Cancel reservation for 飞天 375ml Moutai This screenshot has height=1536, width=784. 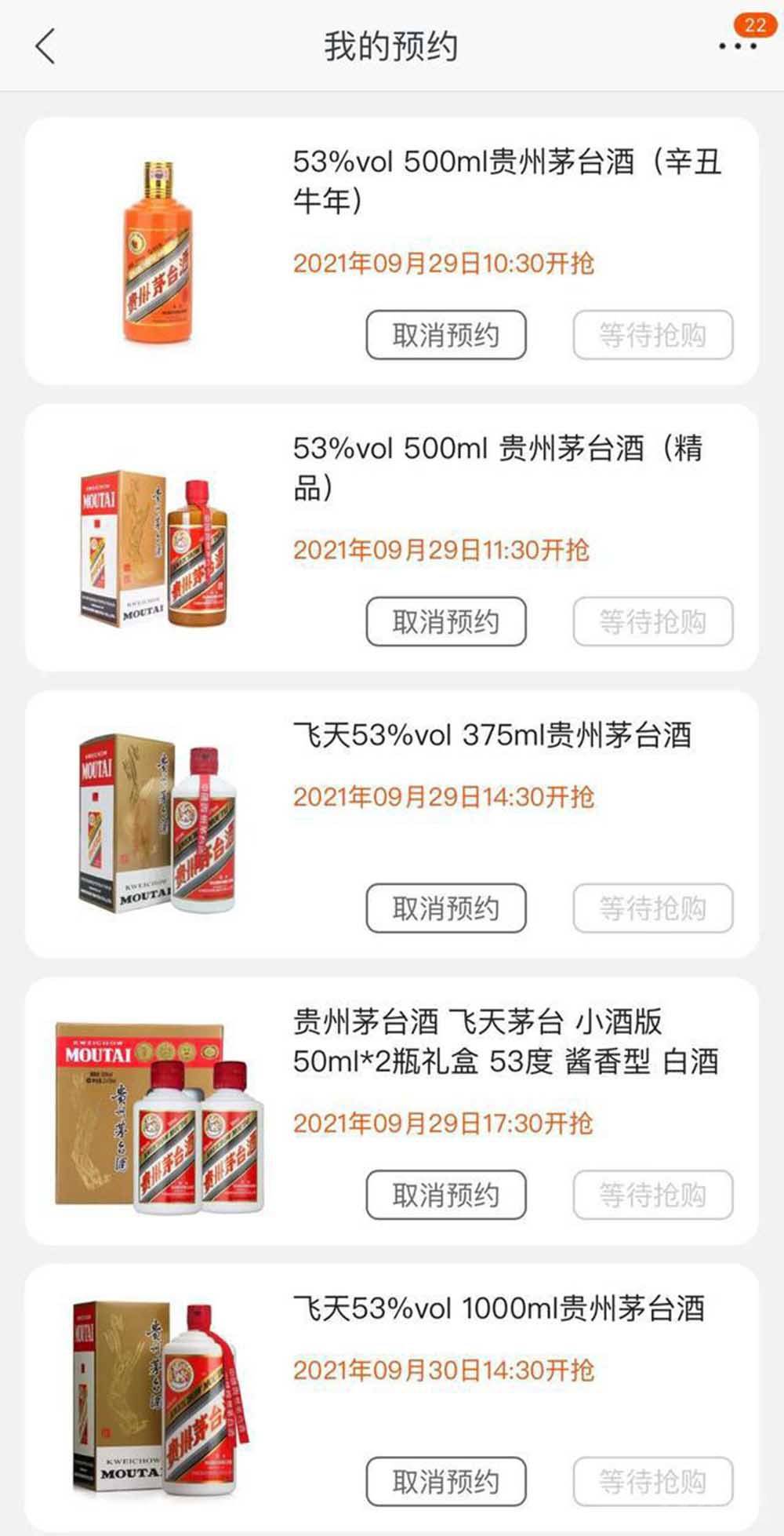tap(445, 908)
